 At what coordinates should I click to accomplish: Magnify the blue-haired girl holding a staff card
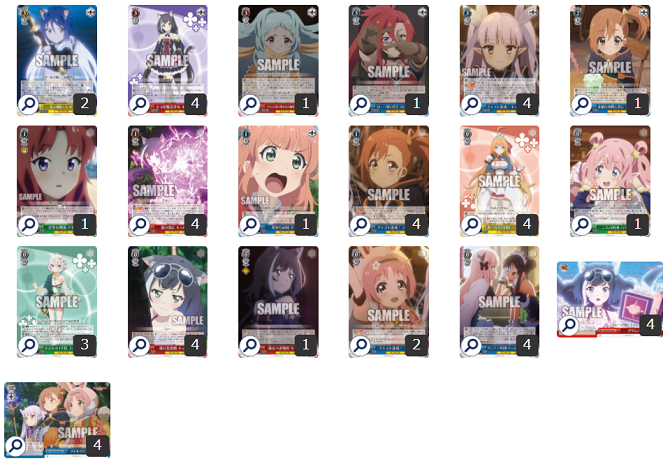[29, 104]
